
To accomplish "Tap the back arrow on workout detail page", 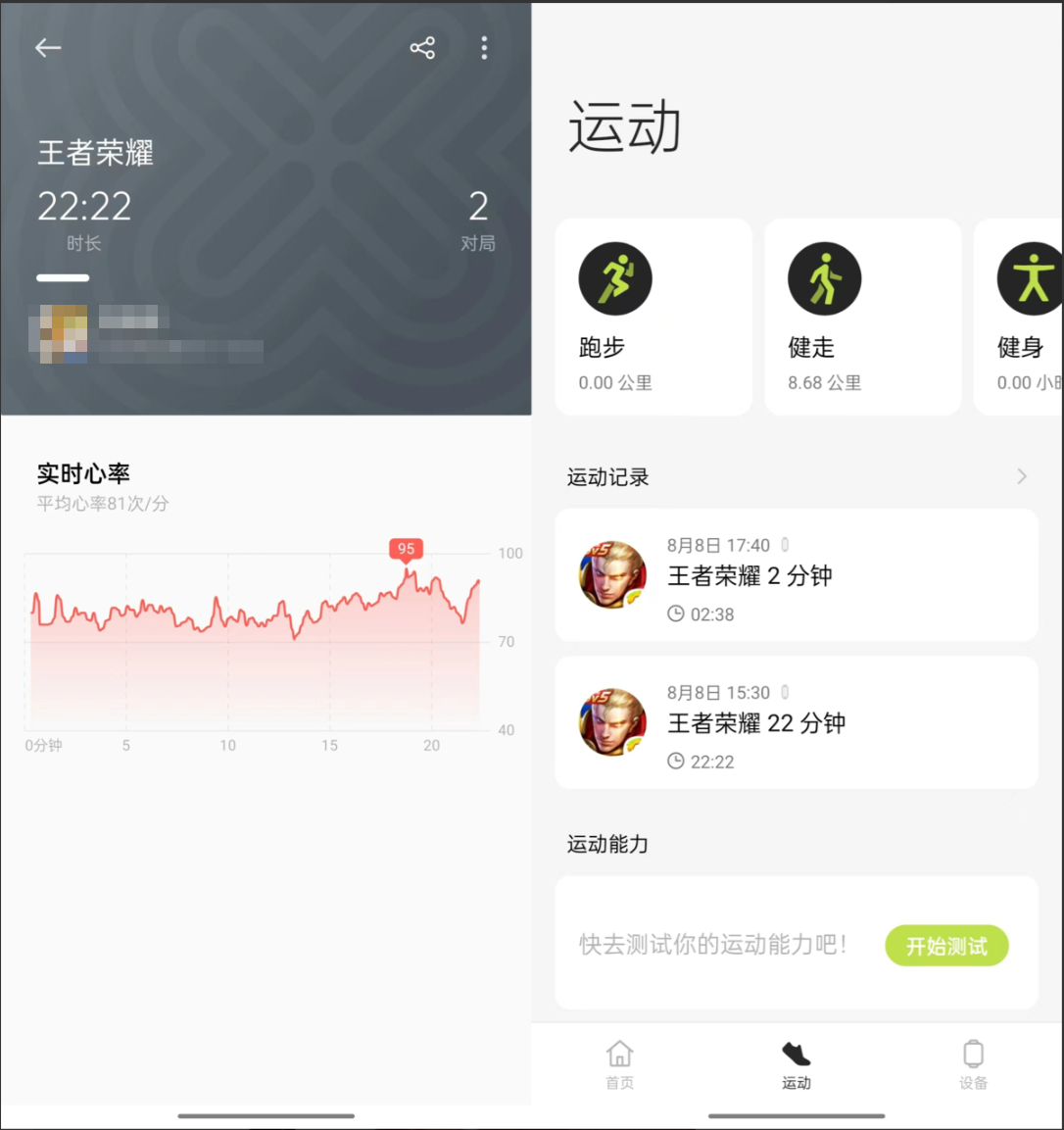I will pyautogui.click(x=47, y=47).
